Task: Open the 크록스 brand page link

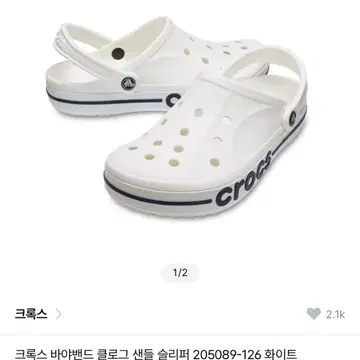Action: click(x=38, y=314)
